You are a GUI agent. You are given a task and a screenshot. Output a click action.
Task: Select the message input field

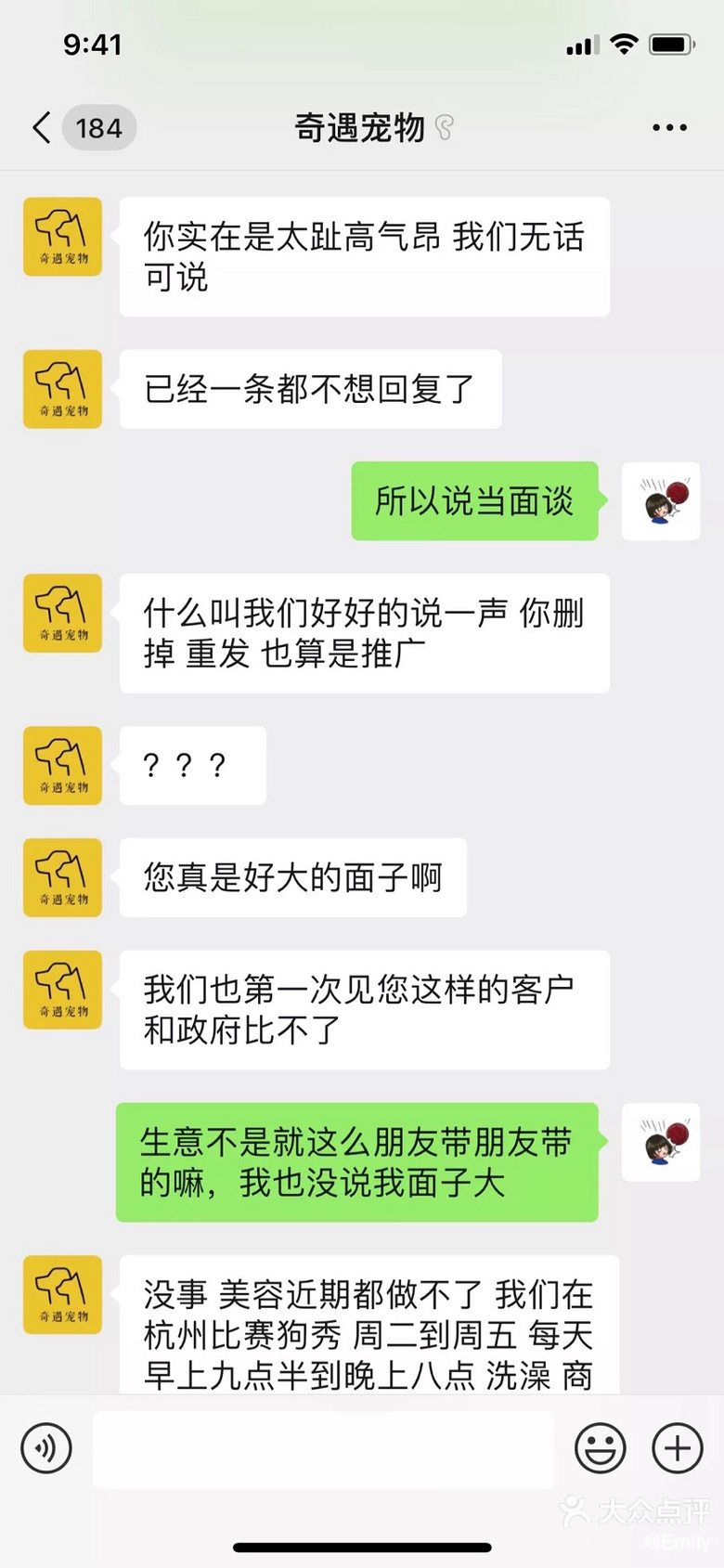[x=325, y=1448]
